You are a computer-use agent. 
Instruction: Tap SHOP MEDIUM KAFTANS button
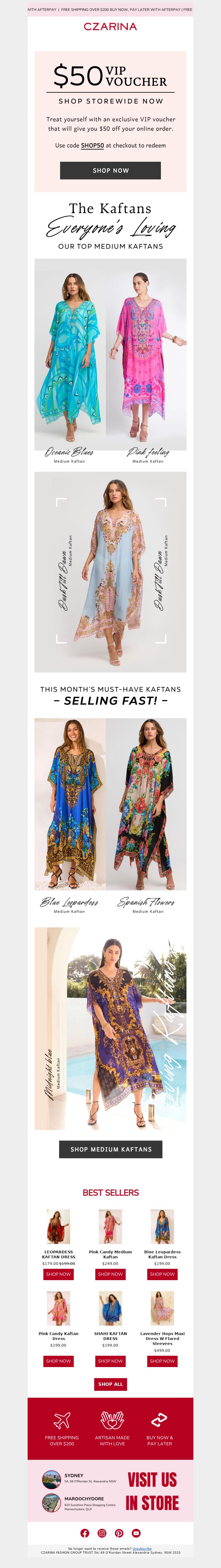point(110,1149)
